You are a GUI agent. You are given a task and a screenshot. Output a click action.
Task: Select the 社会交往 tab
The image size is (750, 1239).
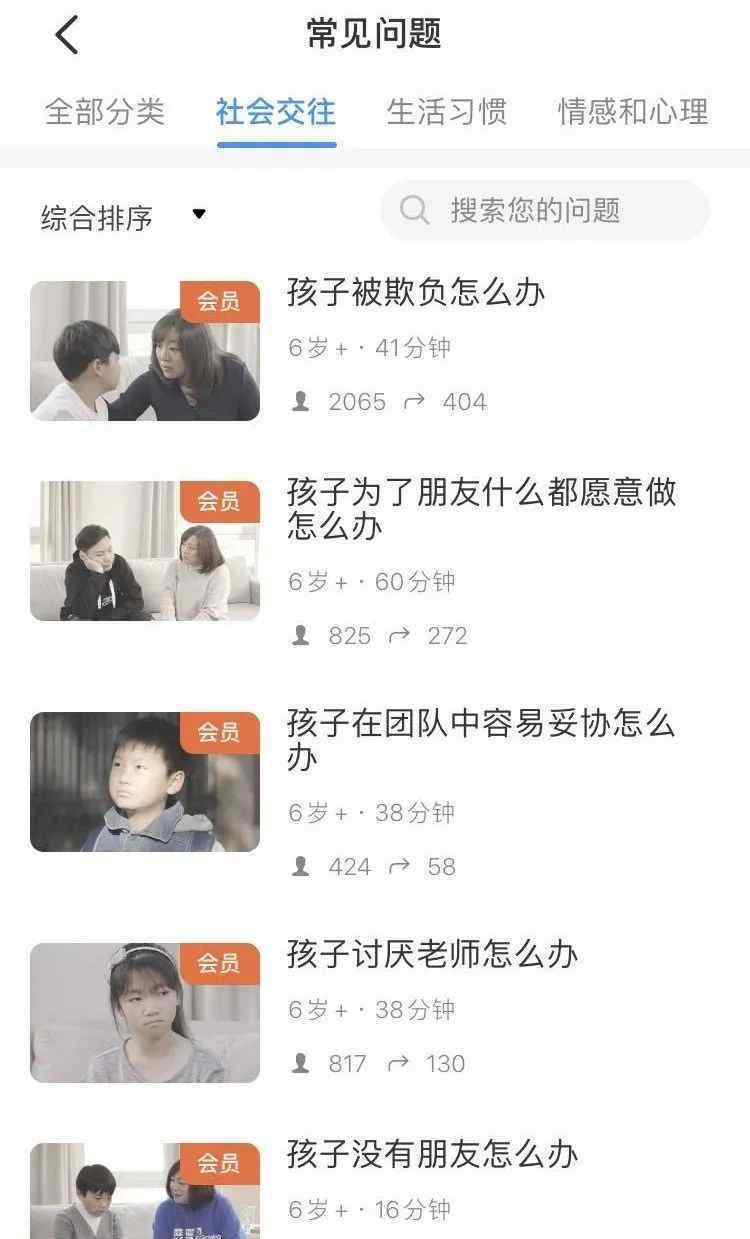tap(276, 112)
